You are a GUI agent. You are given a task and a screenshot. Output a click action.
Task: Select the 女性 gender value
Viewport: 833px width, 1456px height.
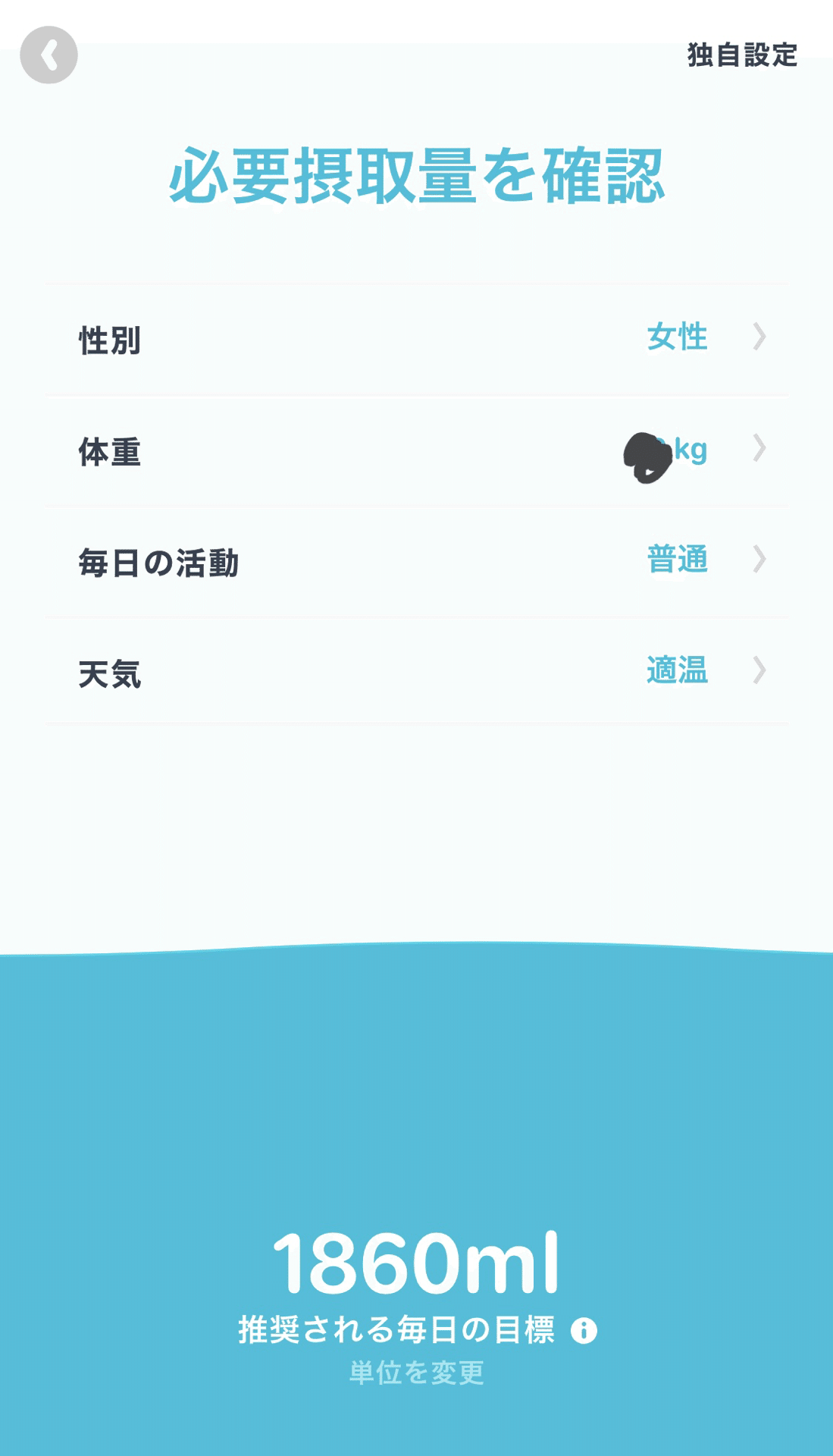(x=677, y=339)
